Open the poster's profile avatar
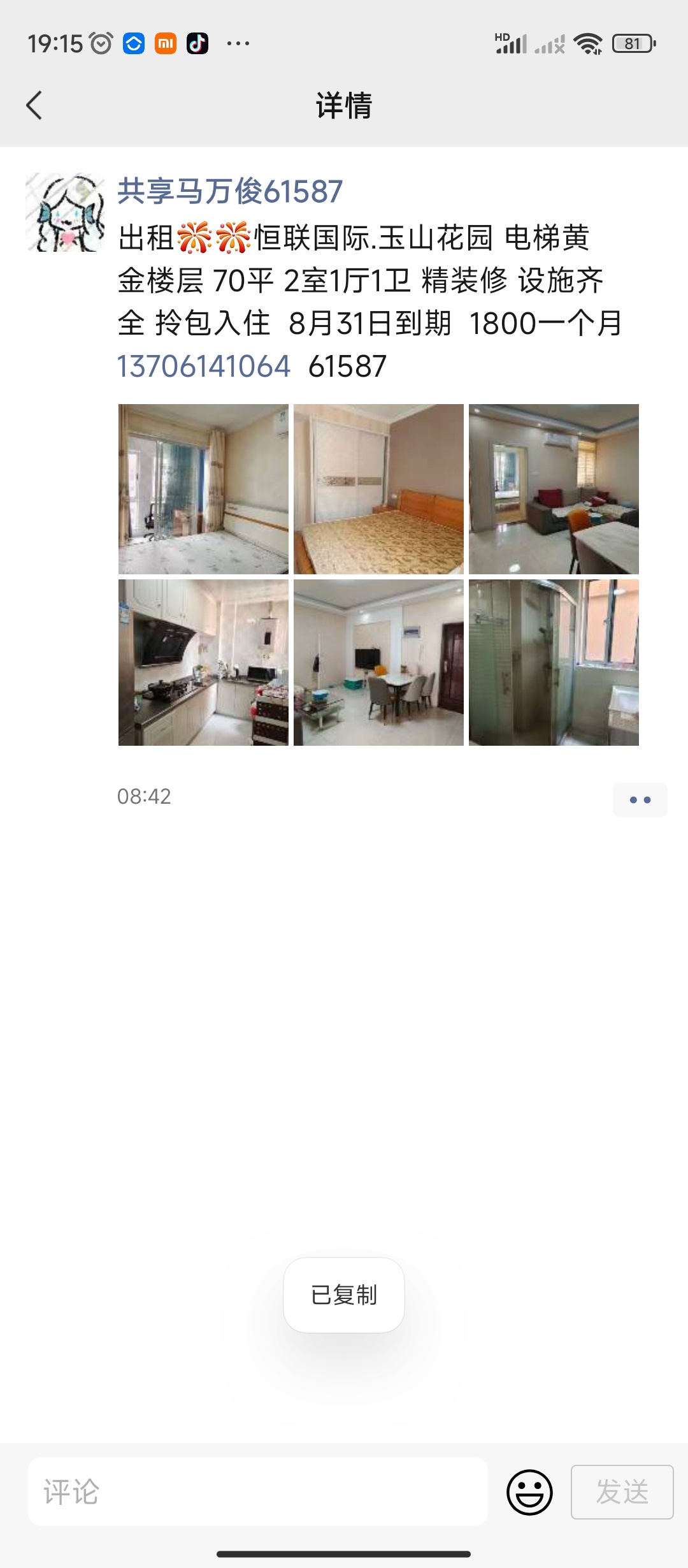Screen dimensions: 688x1568 coord(65,212)
